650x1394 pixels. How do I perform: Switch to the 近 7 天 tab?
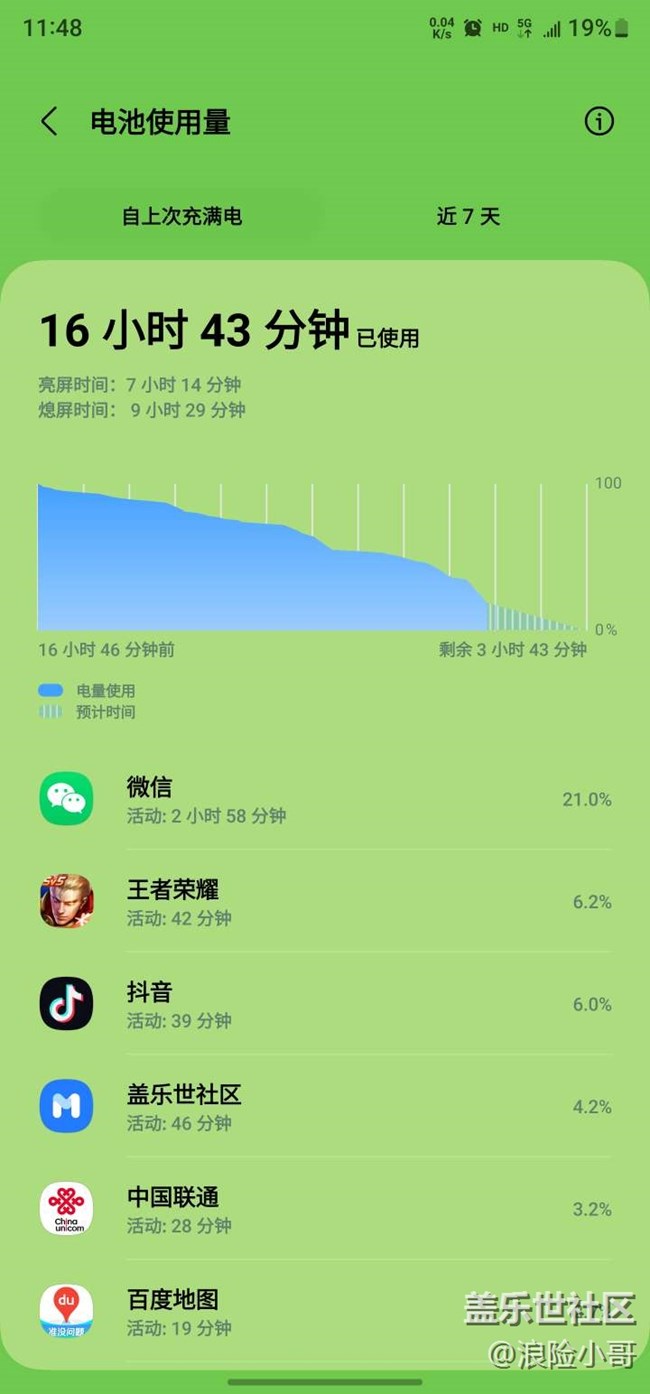[468, 216]
